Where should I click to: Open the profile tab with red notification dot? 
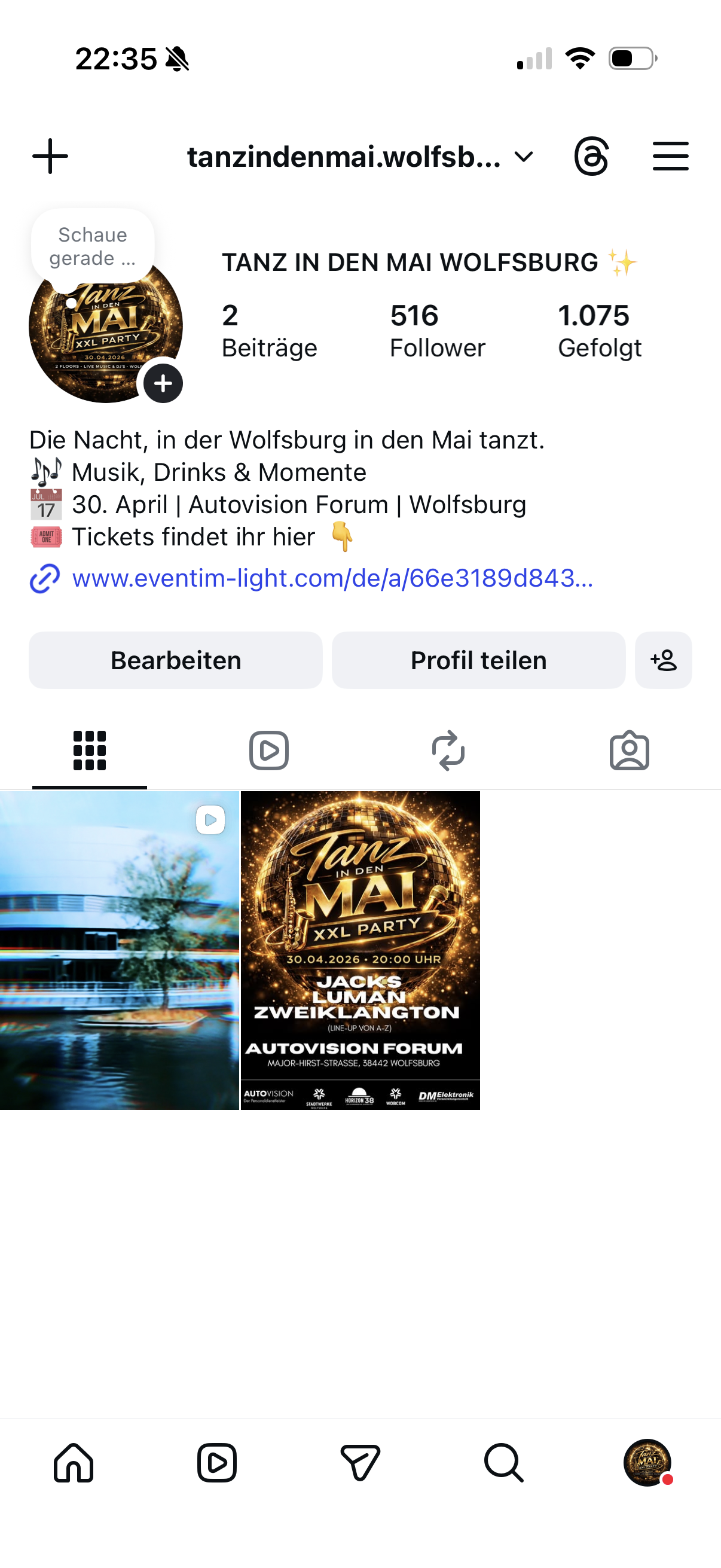646,1464
